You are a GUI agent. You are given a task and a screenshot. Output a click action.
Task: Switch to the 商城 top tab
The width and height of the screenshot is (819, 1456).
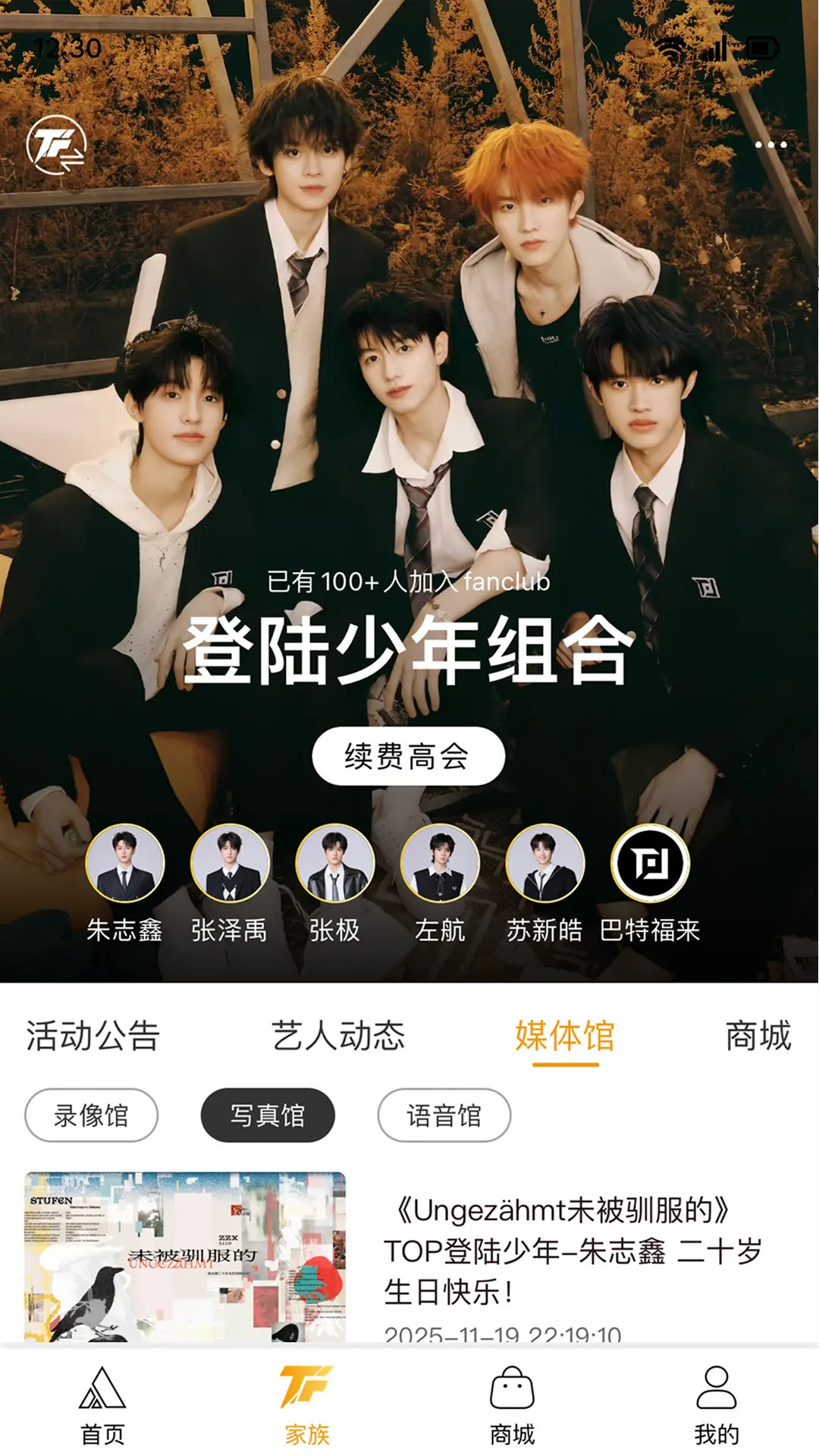click(758, 1036)
